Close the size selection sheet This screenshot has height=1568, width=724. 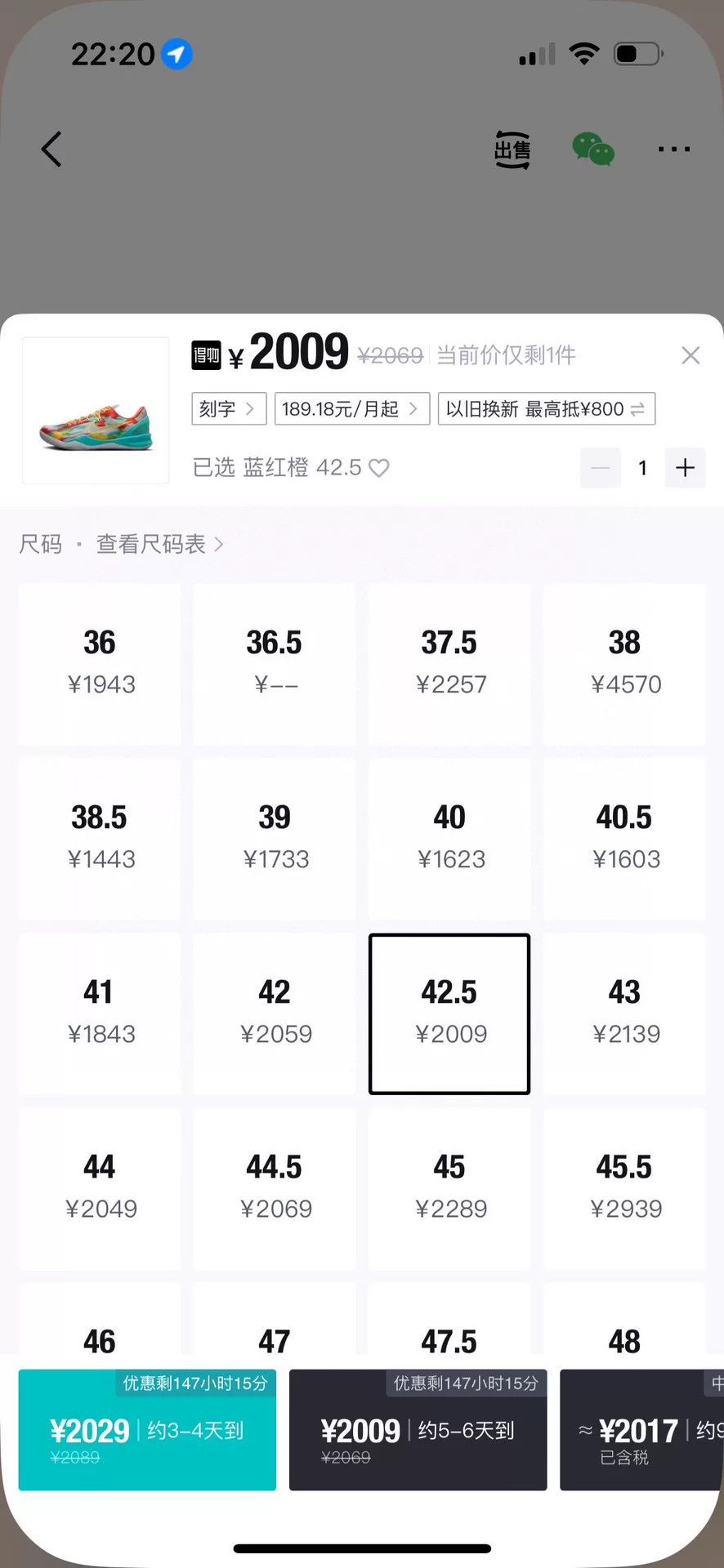[690, 355]
